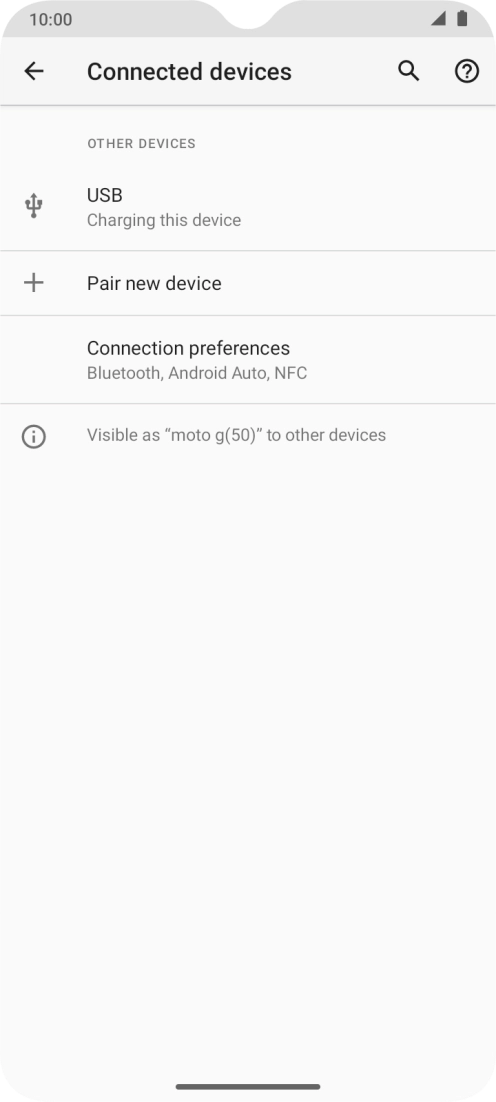The image size is (496, 1102).
Task: Open Connection preferences
Action: 248,360
